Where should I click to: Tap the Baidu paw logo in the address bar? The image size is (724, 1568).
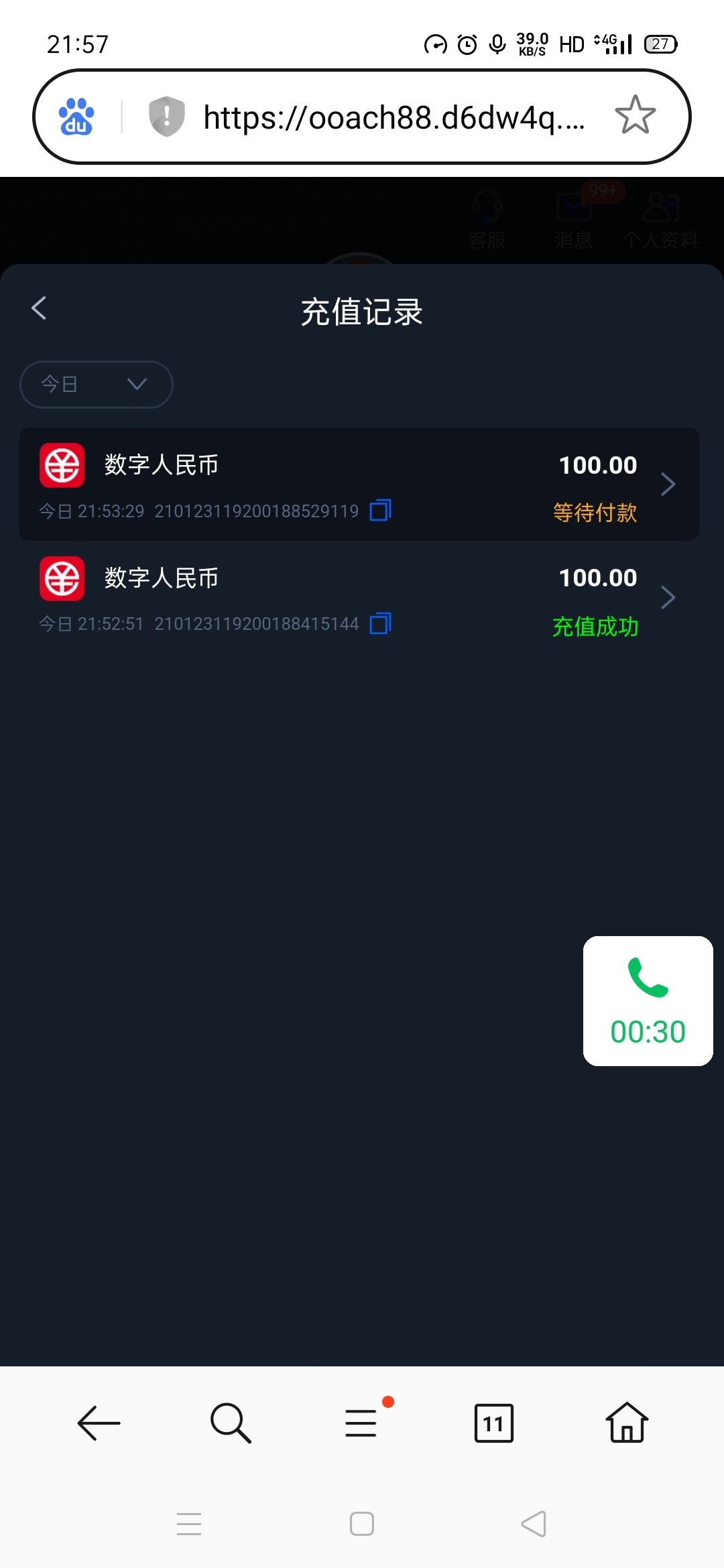coord(76,117)
